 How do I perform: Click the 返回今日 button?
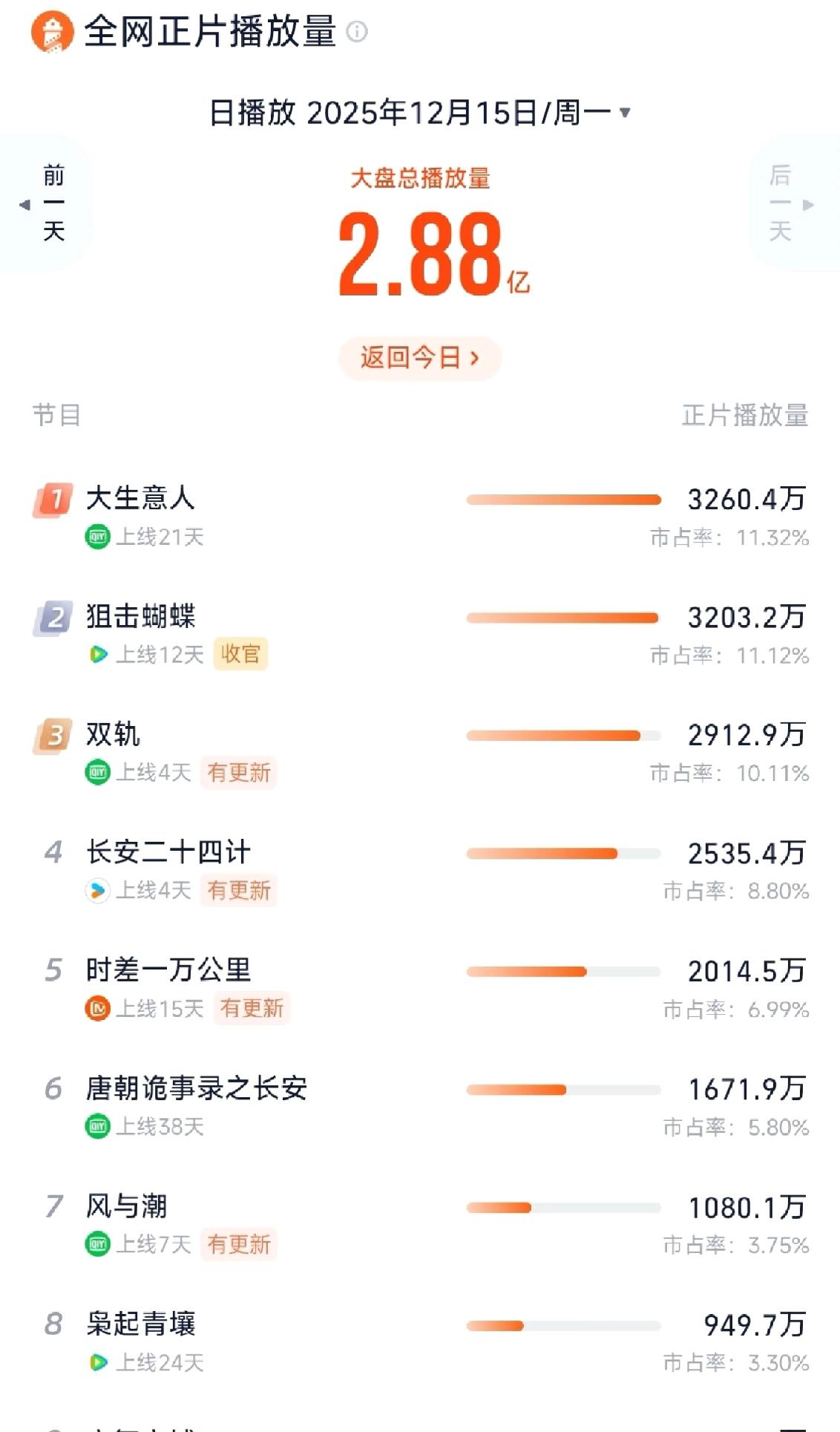419,357
